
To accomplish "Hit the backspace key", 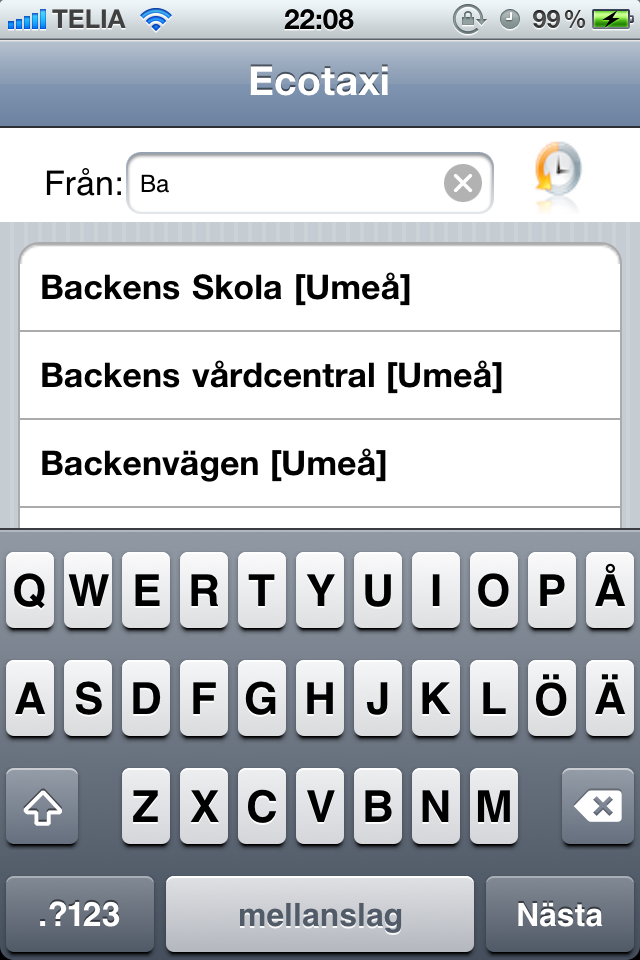I will click(597, 807).
